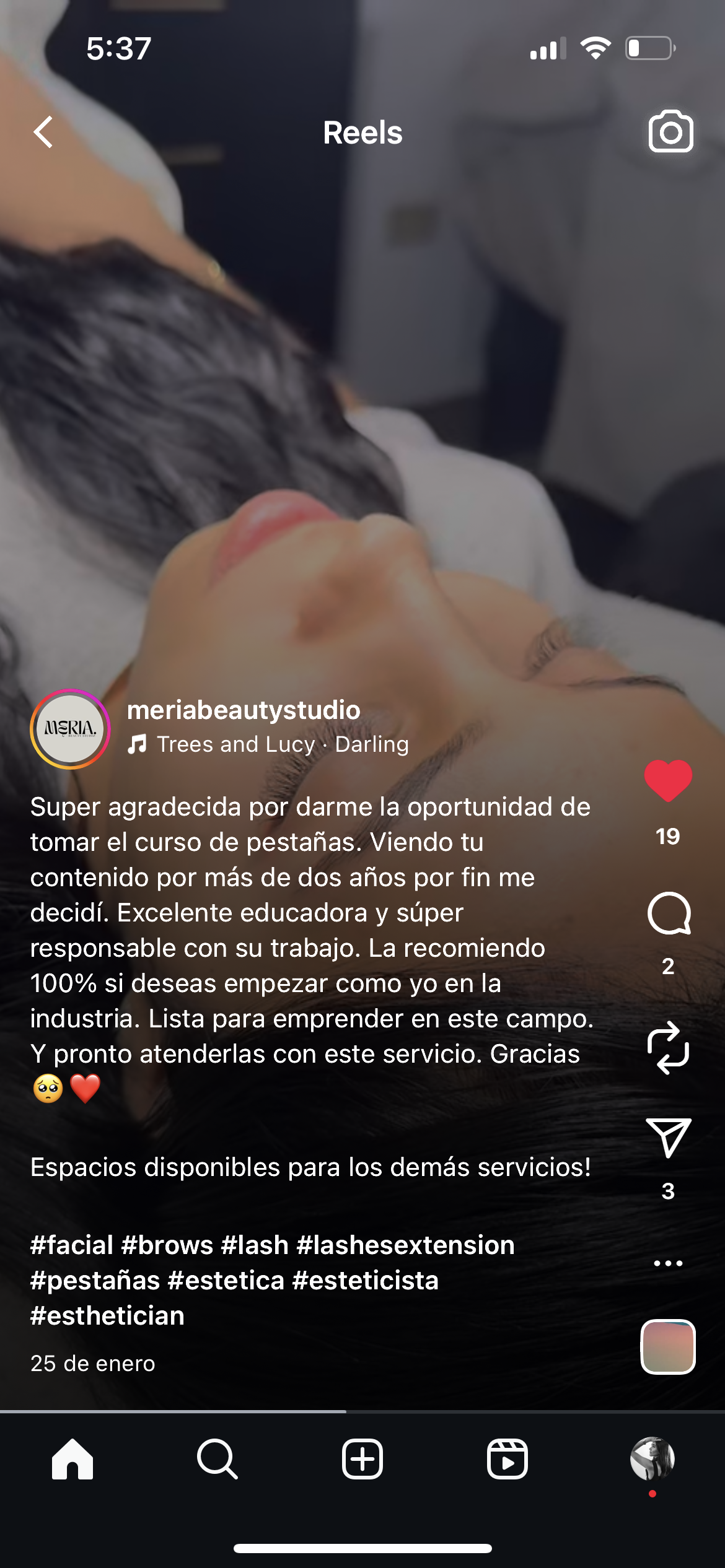
Task: Create a new post with the plus tab
Action: [362, 1459]
